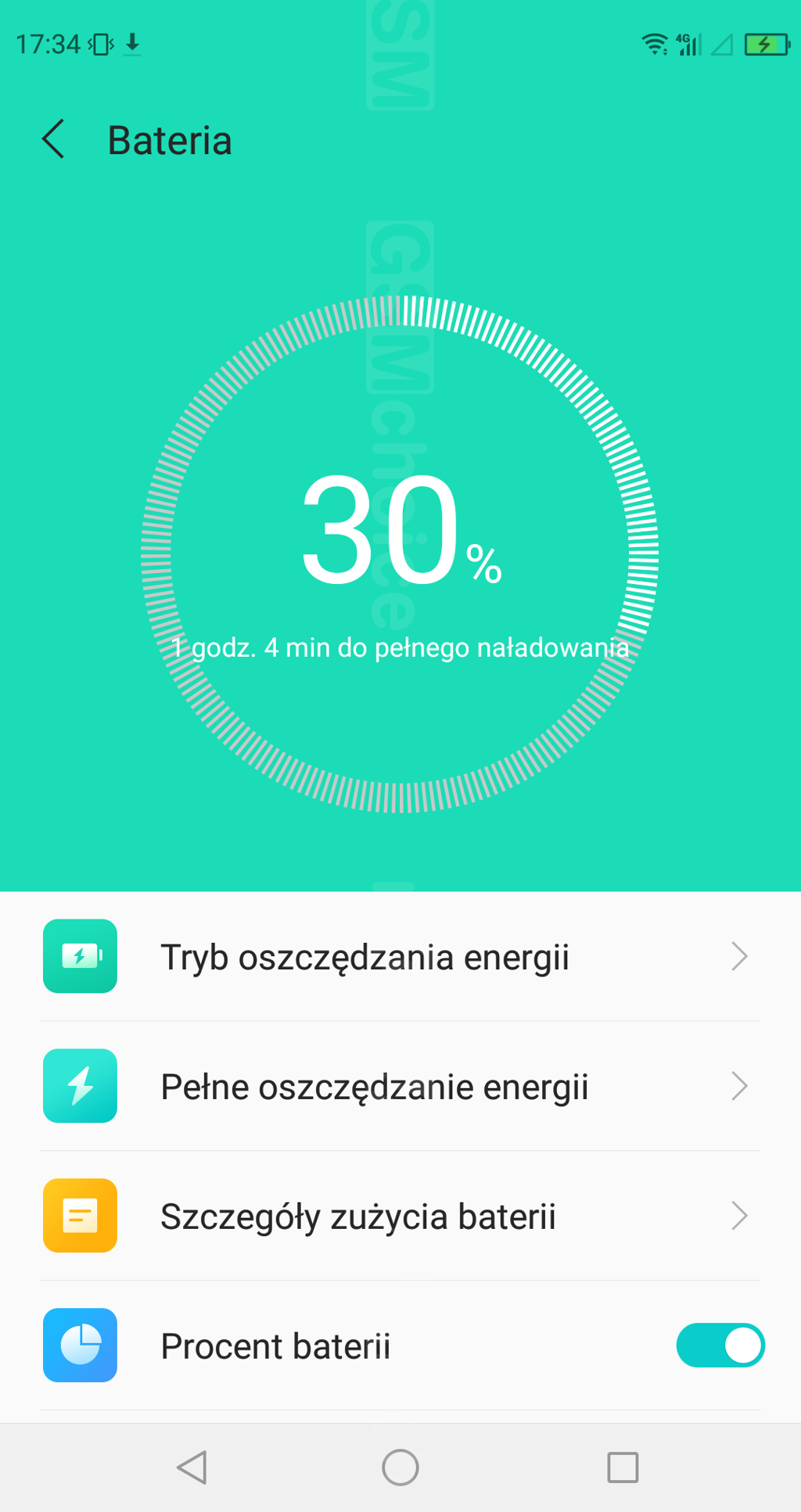Tap the system home button
Screen dimensions: 801x1512
(x=400, y=1467)
